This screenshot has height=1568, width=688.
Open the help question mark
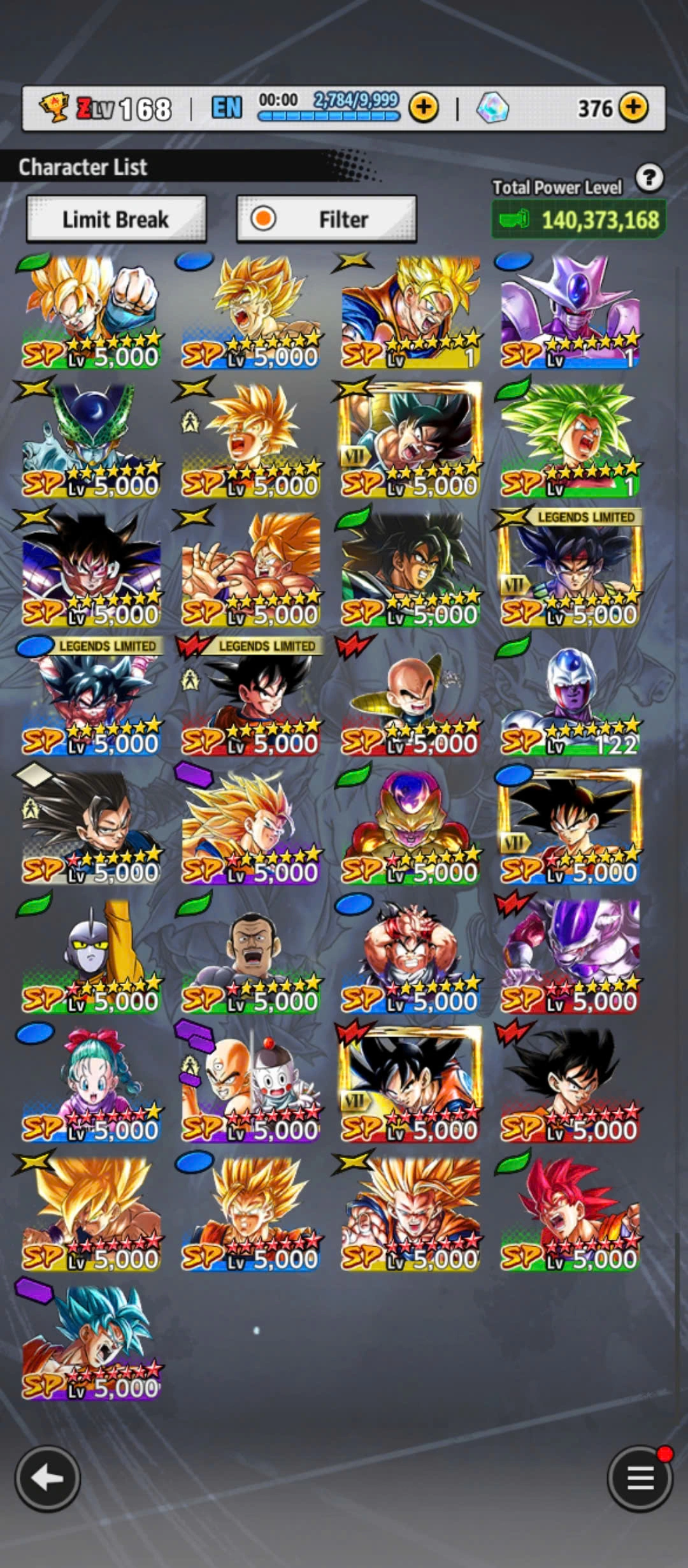[x=649, y=178]
